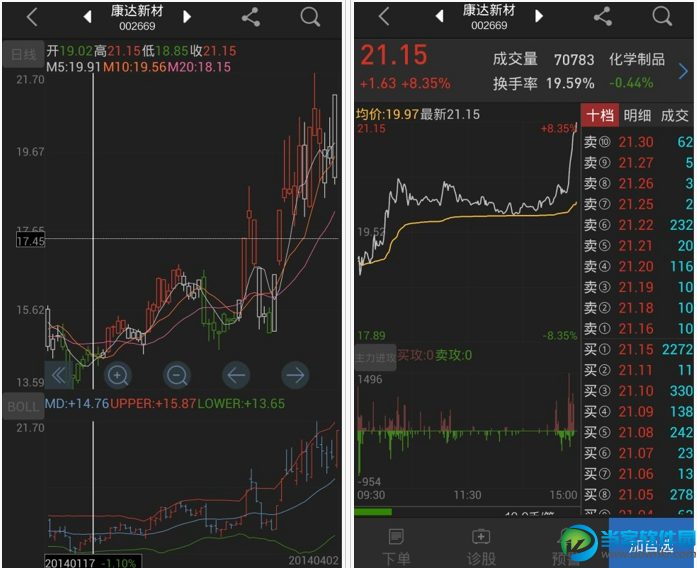
Task: Move the chart cursor left with the arrow
Action: [x=236, y=375]
